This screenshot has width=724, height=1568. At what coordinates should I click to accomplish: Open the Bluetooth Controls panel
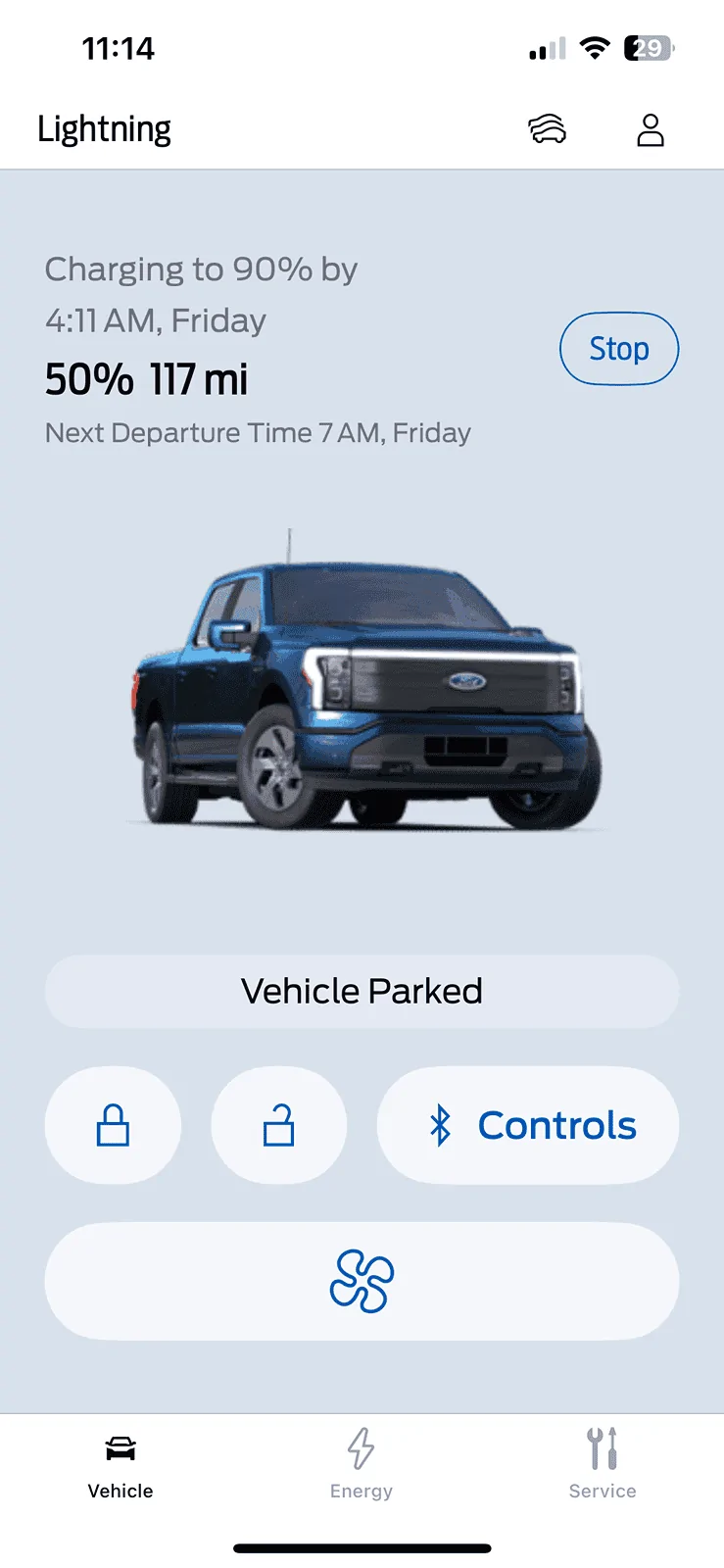point(528,1125)
